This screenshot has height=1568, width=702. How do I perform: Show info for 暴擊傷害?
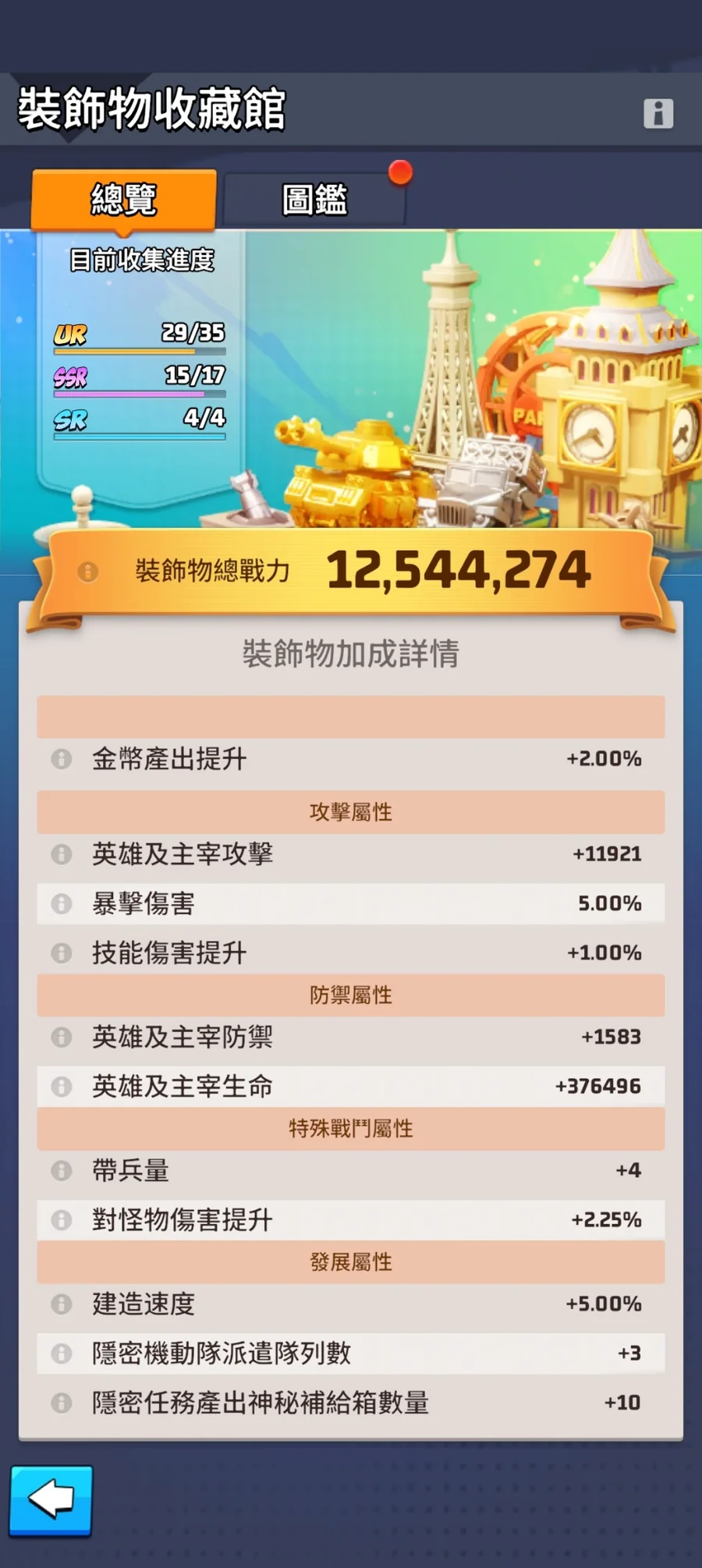62,904
